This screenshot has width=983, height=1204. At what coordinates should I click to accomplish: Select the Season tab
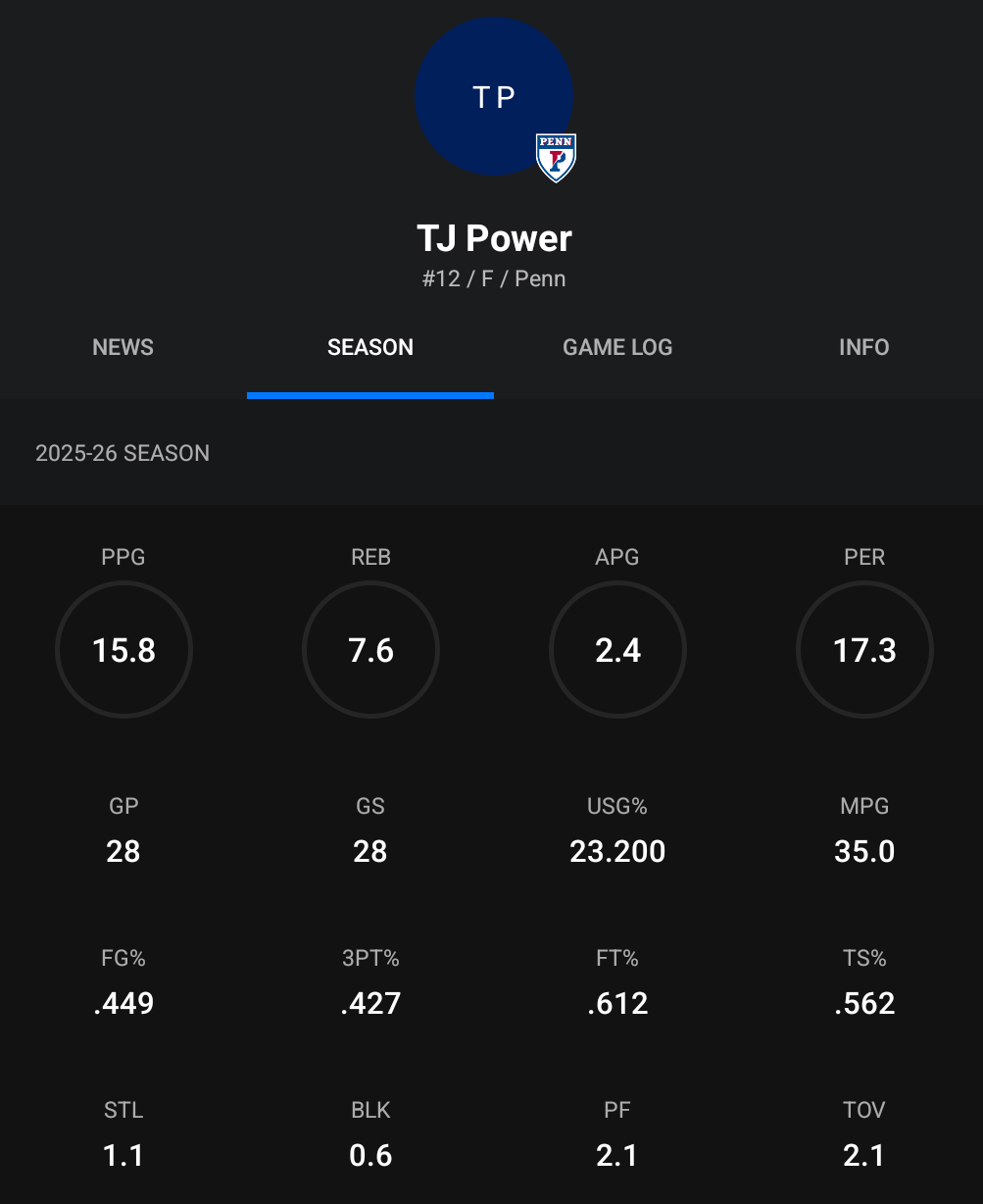pos(370,347)
